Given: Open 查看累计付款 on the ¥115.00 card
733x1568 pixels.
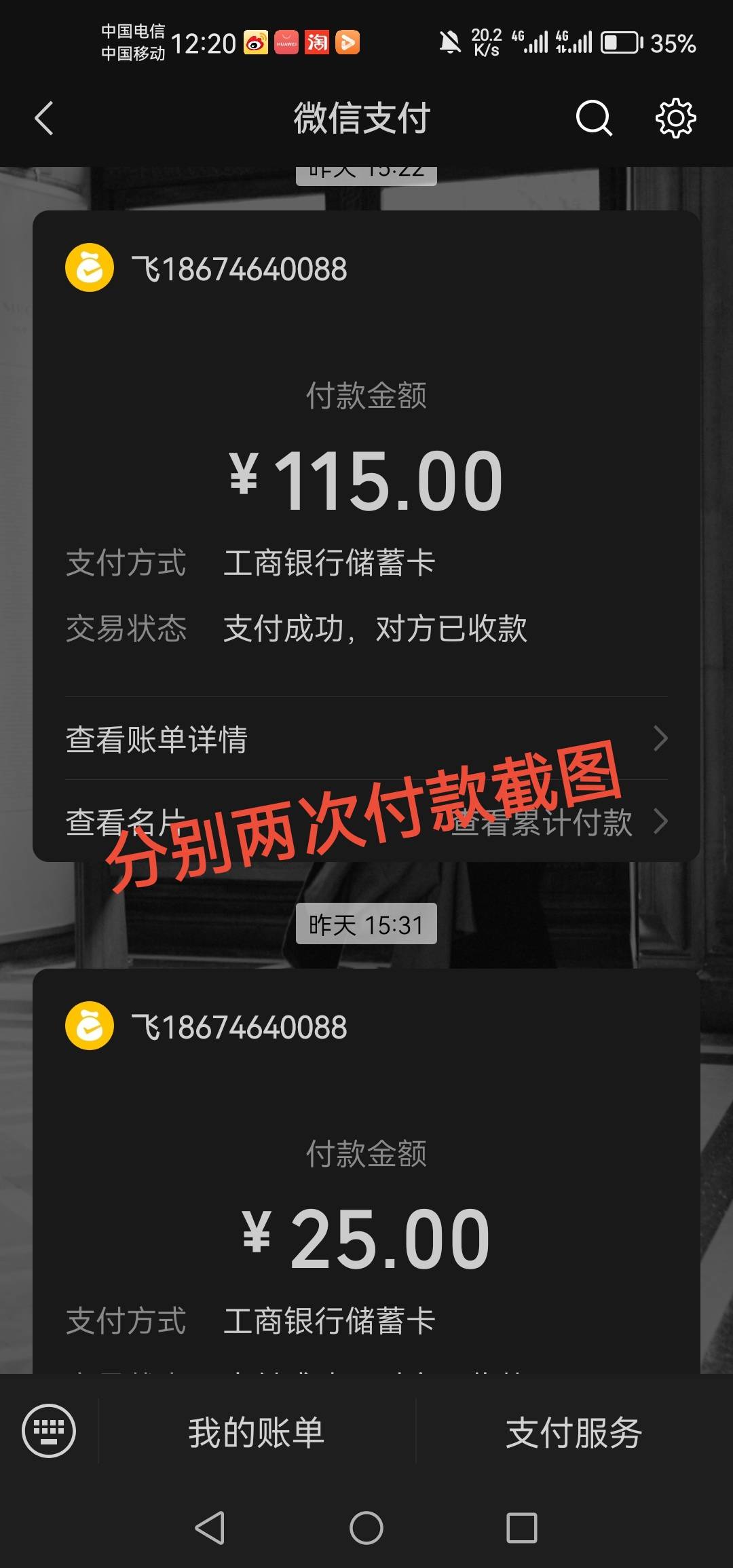Looking at the screenshot, I should [558, 823].
